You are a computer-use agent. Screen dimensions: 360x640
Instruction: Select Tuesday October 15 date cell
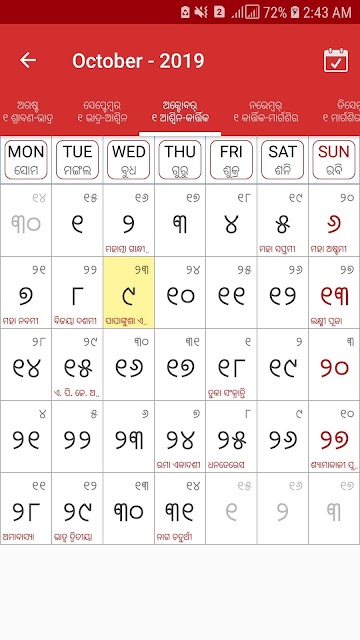pos(77,364)
